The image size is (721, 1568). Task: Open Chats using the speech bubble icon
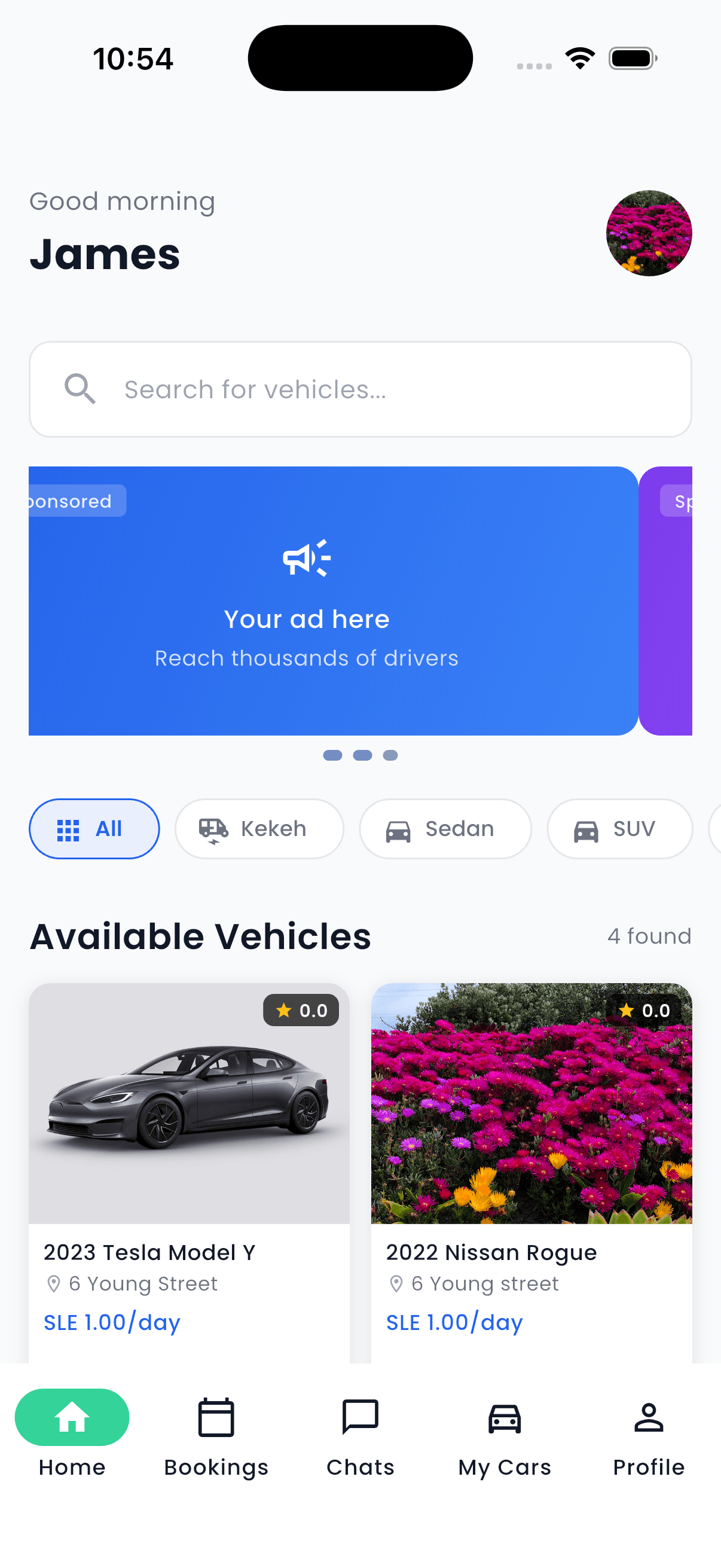pyautogui.click(x=360, y=1418)
